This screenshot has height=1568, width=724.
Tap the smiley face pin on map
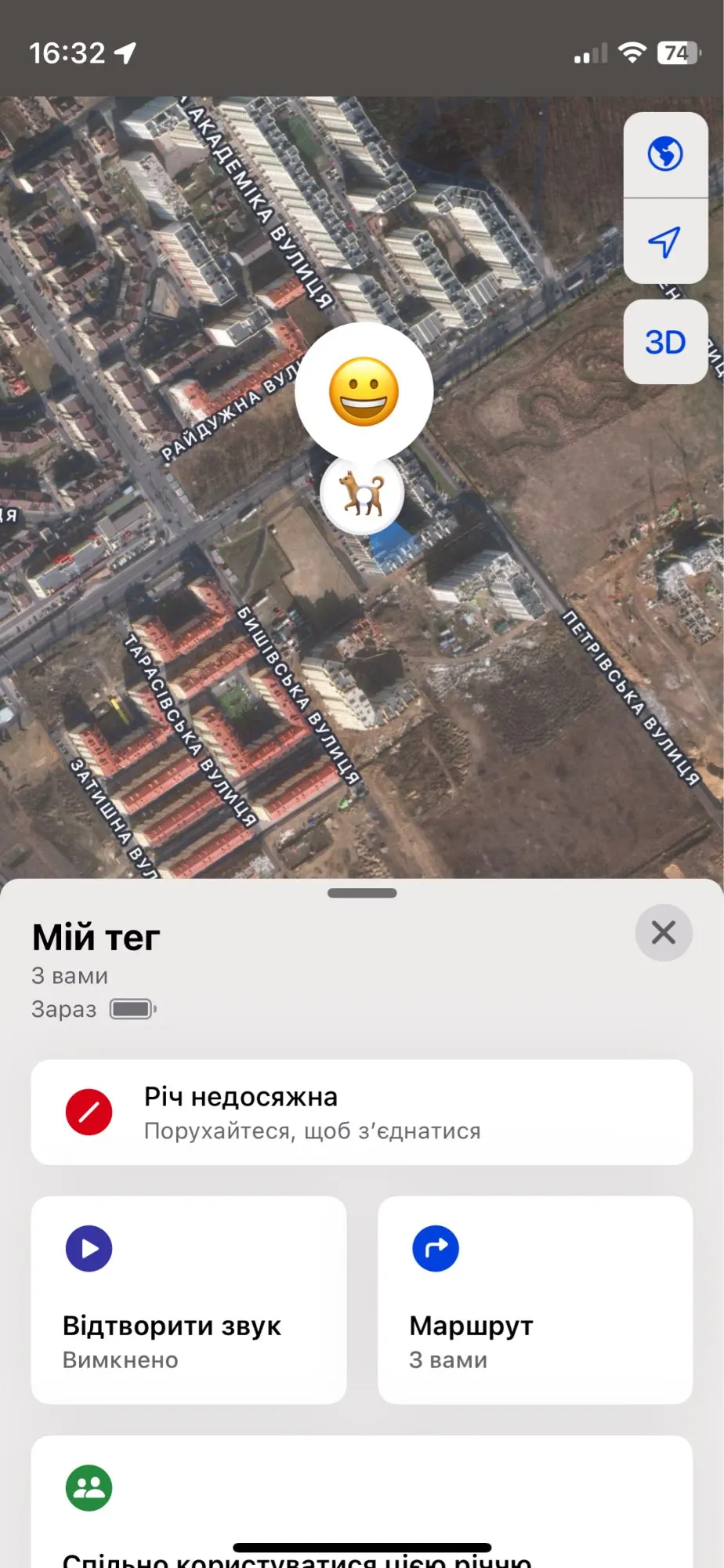click(364, 392)
